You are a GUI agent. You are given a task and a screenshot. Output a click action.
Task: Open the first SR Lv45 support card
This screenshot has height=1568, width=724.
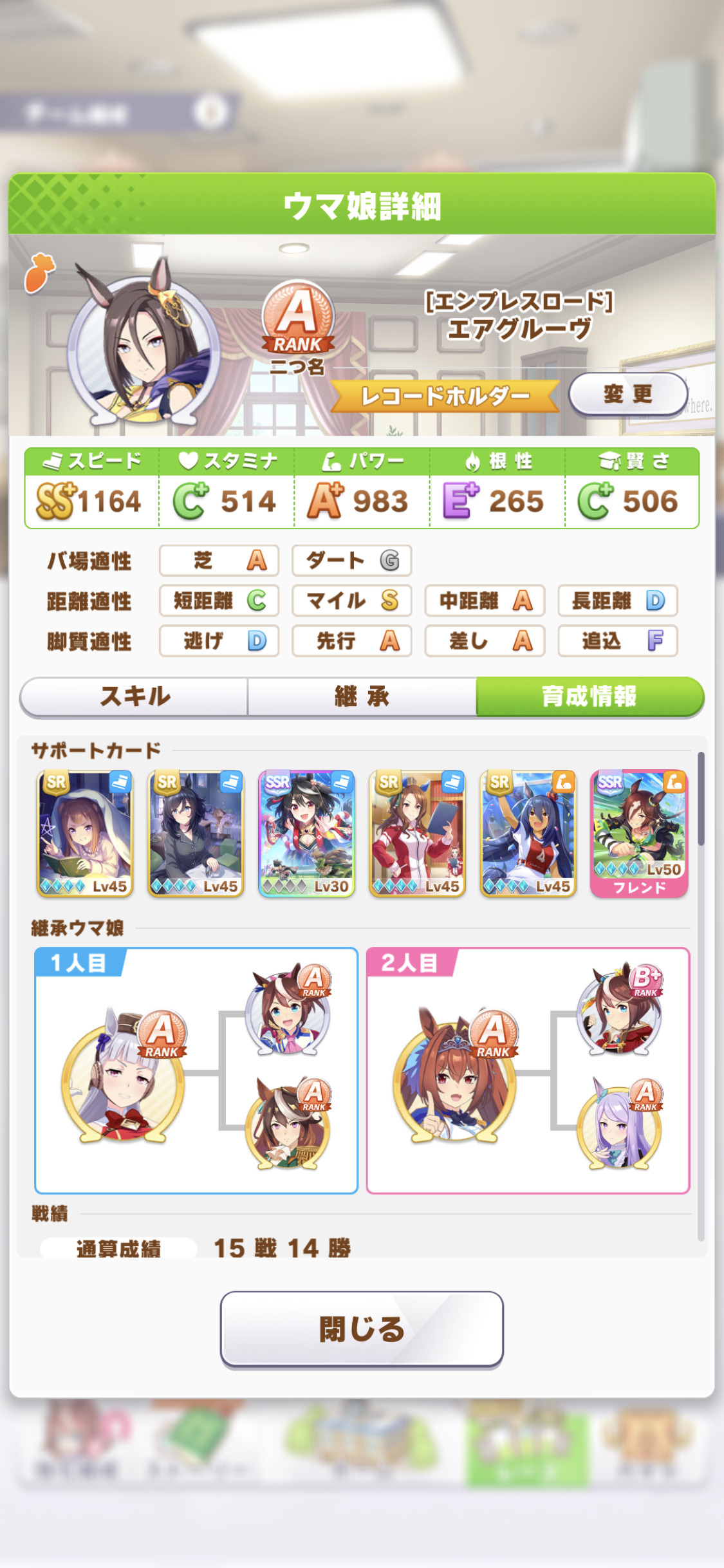click(x=85, y=834)
